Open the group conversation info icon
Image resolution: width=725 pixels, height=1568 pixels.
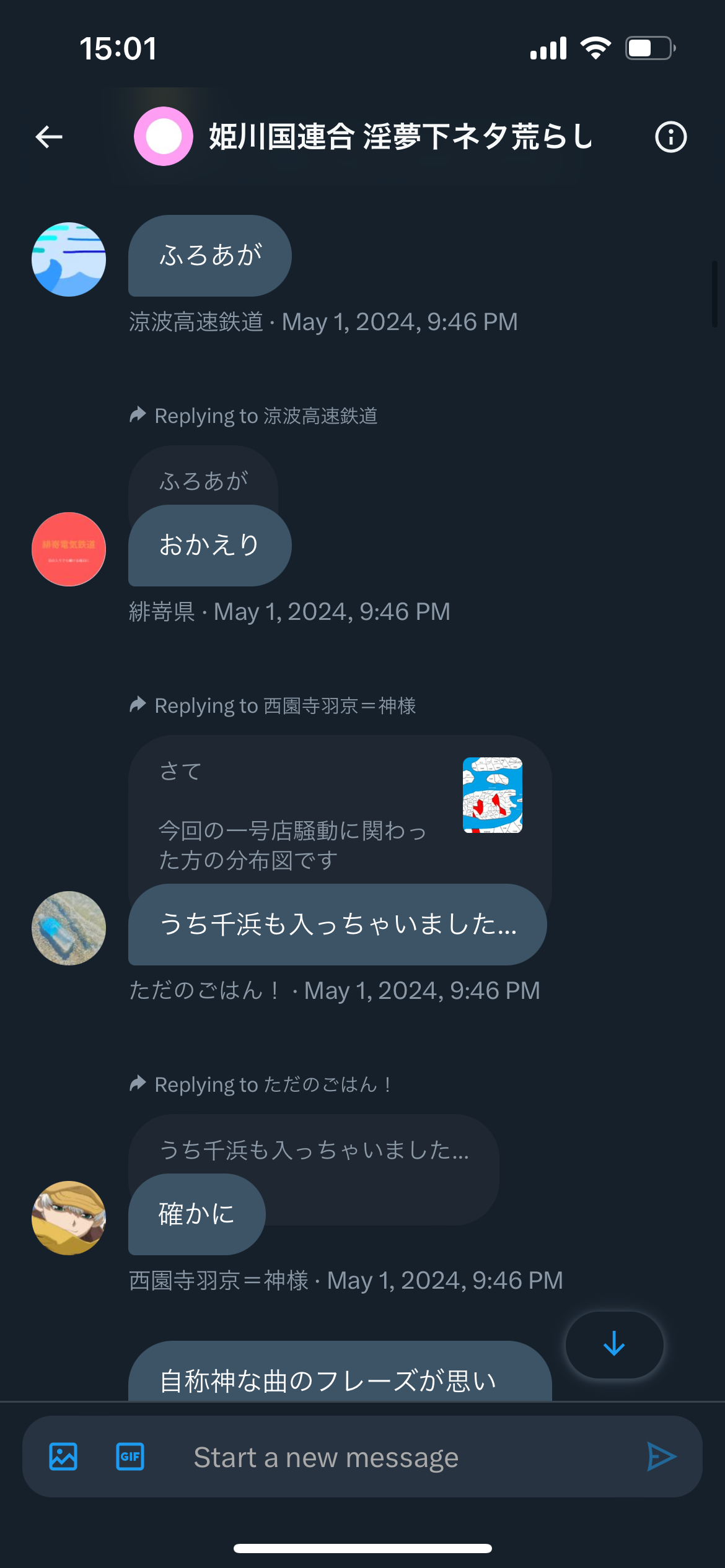pyautogui.click(x=671, y=137)
